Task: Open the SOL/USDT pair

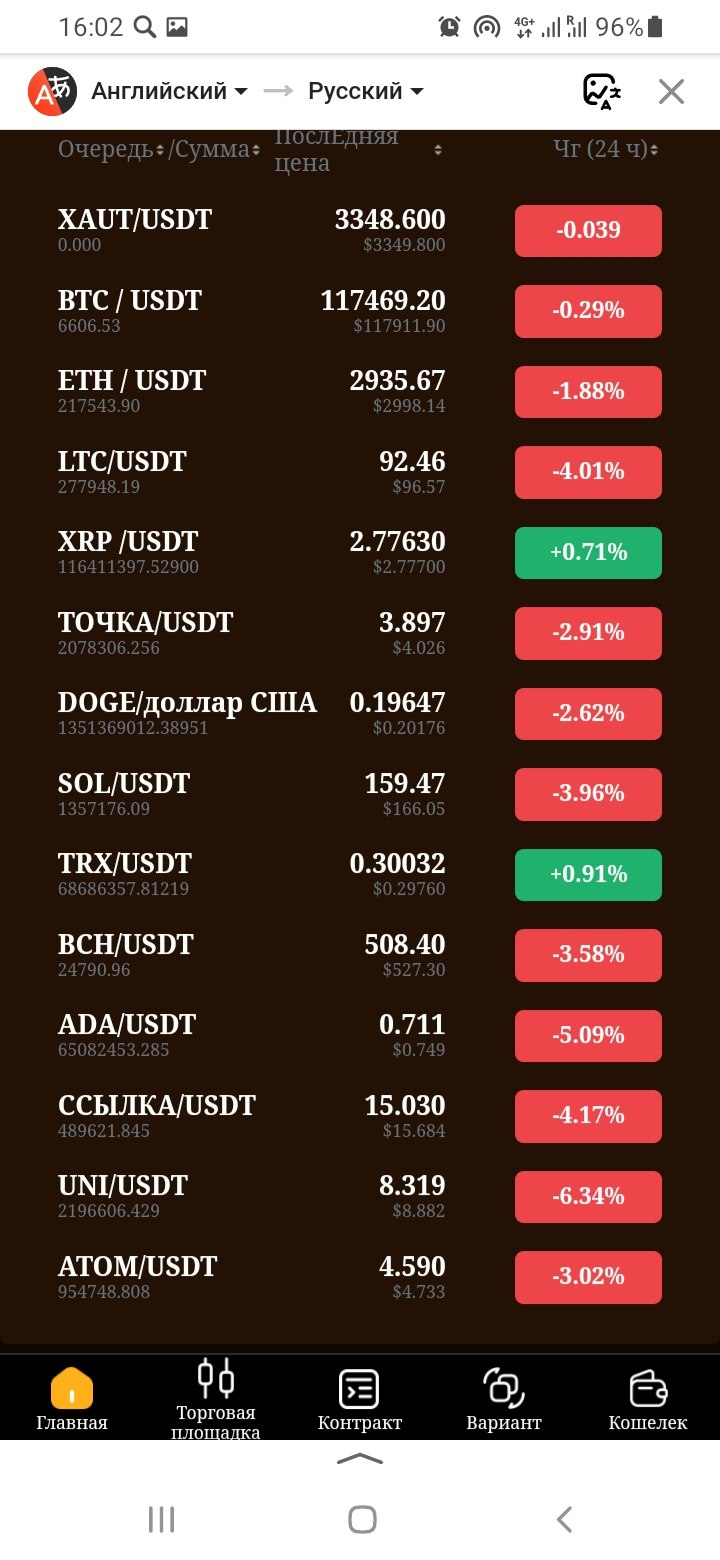Action: 124,784
